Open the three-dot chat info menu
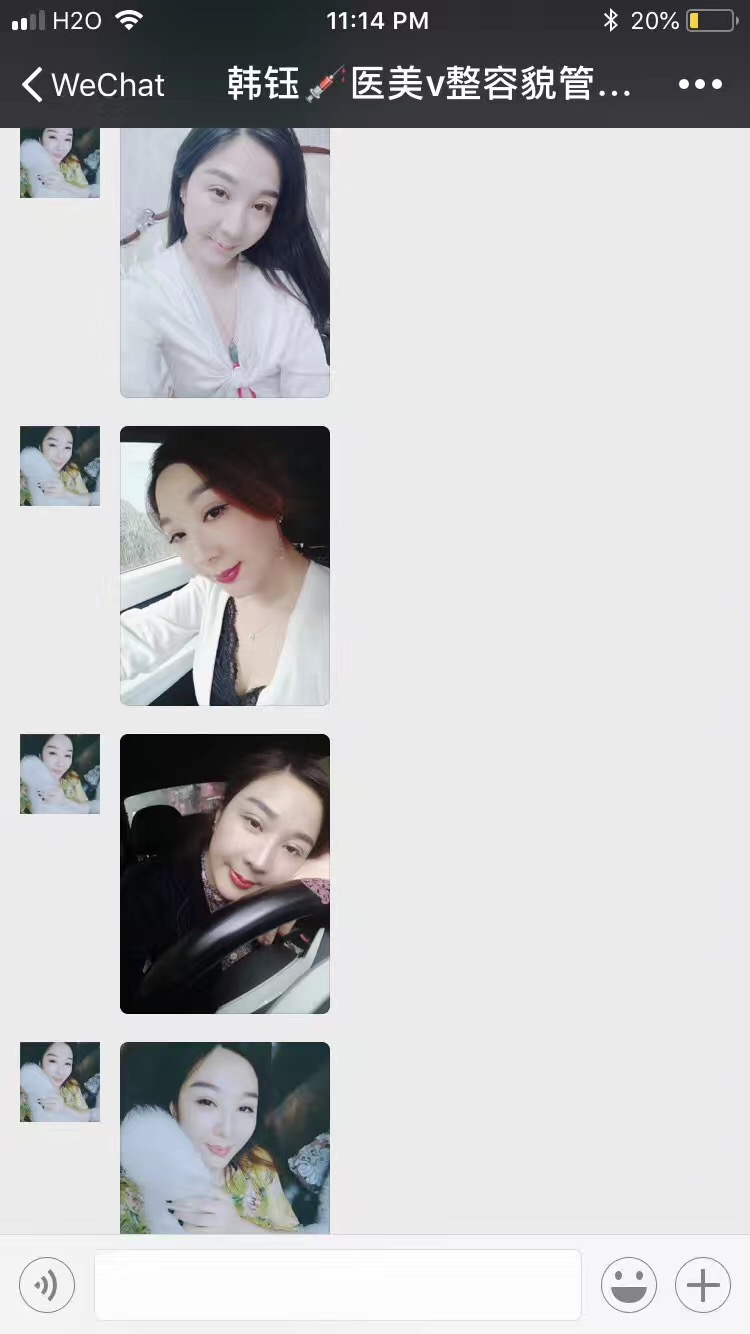Image resolution: width=750 pixels, height=1334 pixels. coord(700,85)
